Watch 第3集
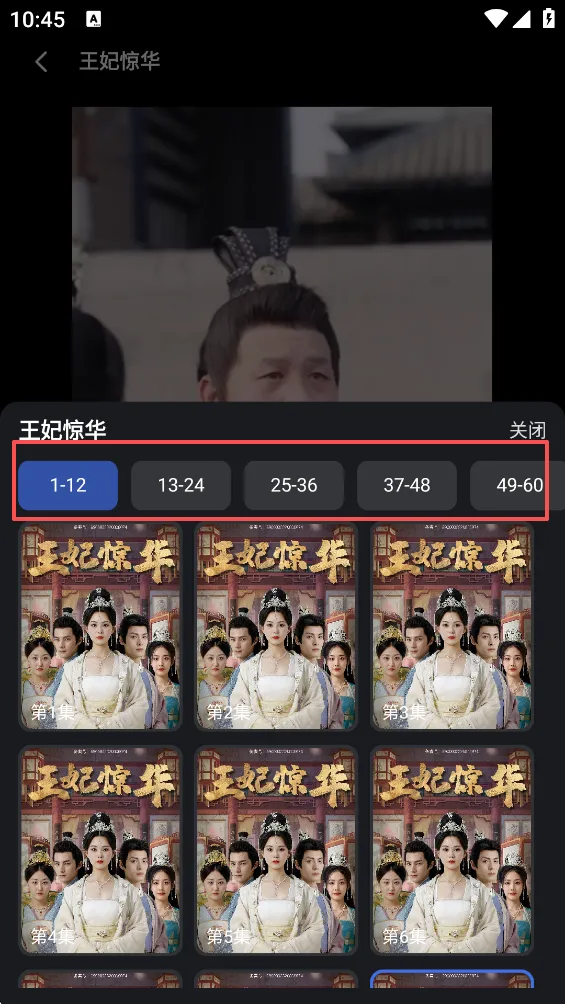565x1004 pixels. point(452,627)
